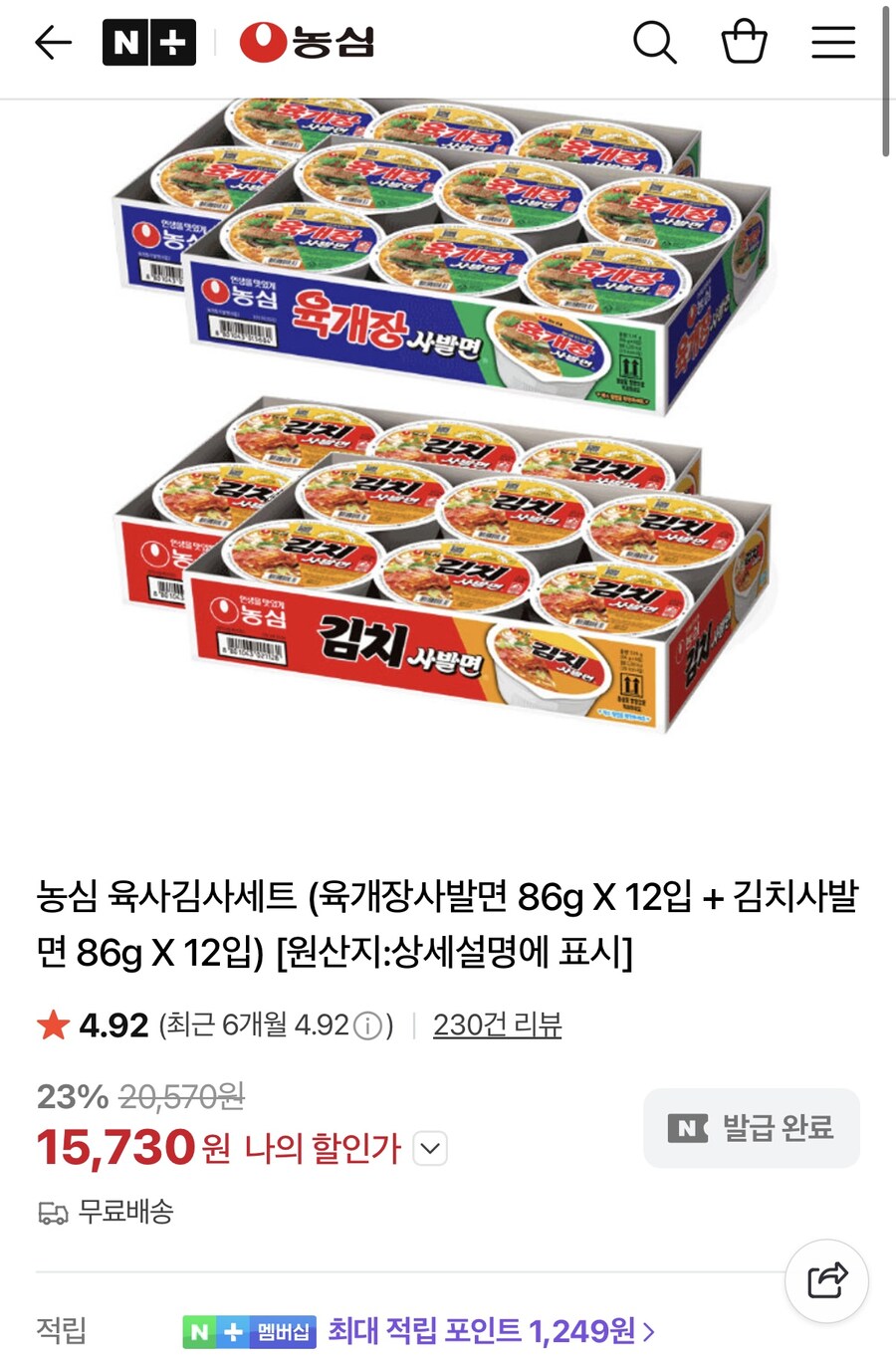Open the hamburger menu icon

pyautogui.click(x=833, y=42)
